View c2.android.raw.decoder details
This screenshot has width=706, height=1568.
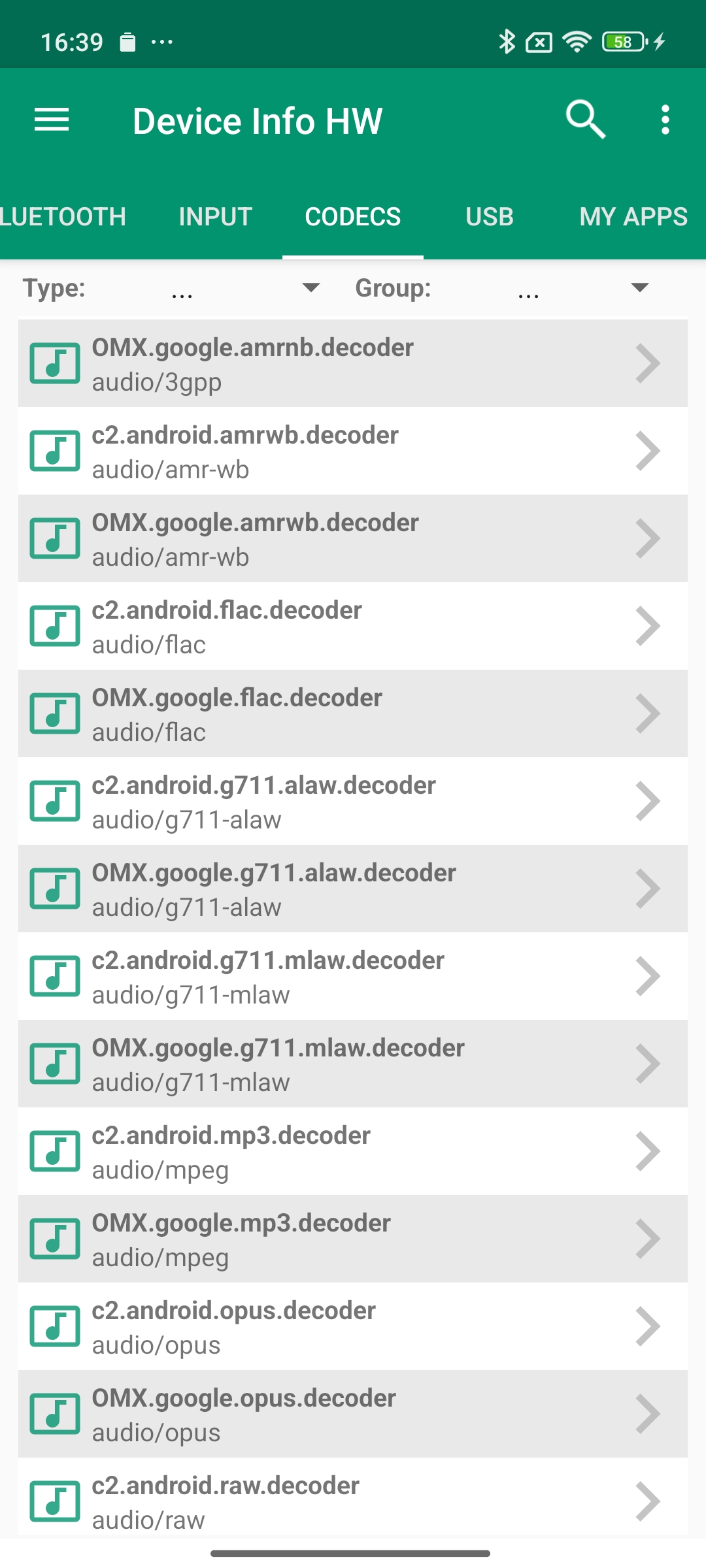[353, 1501]
